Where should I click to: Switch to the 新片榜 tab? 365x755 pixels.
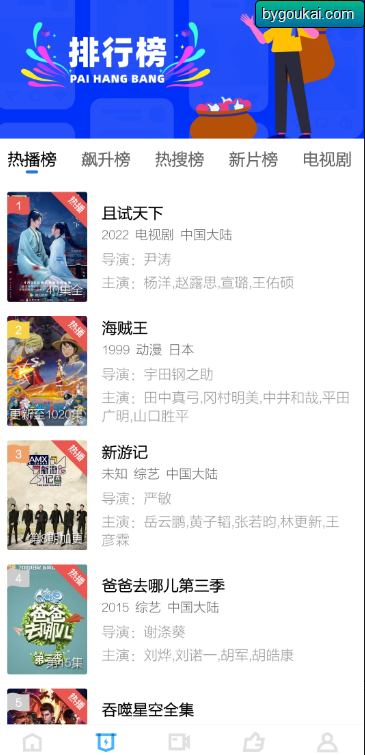253,159
